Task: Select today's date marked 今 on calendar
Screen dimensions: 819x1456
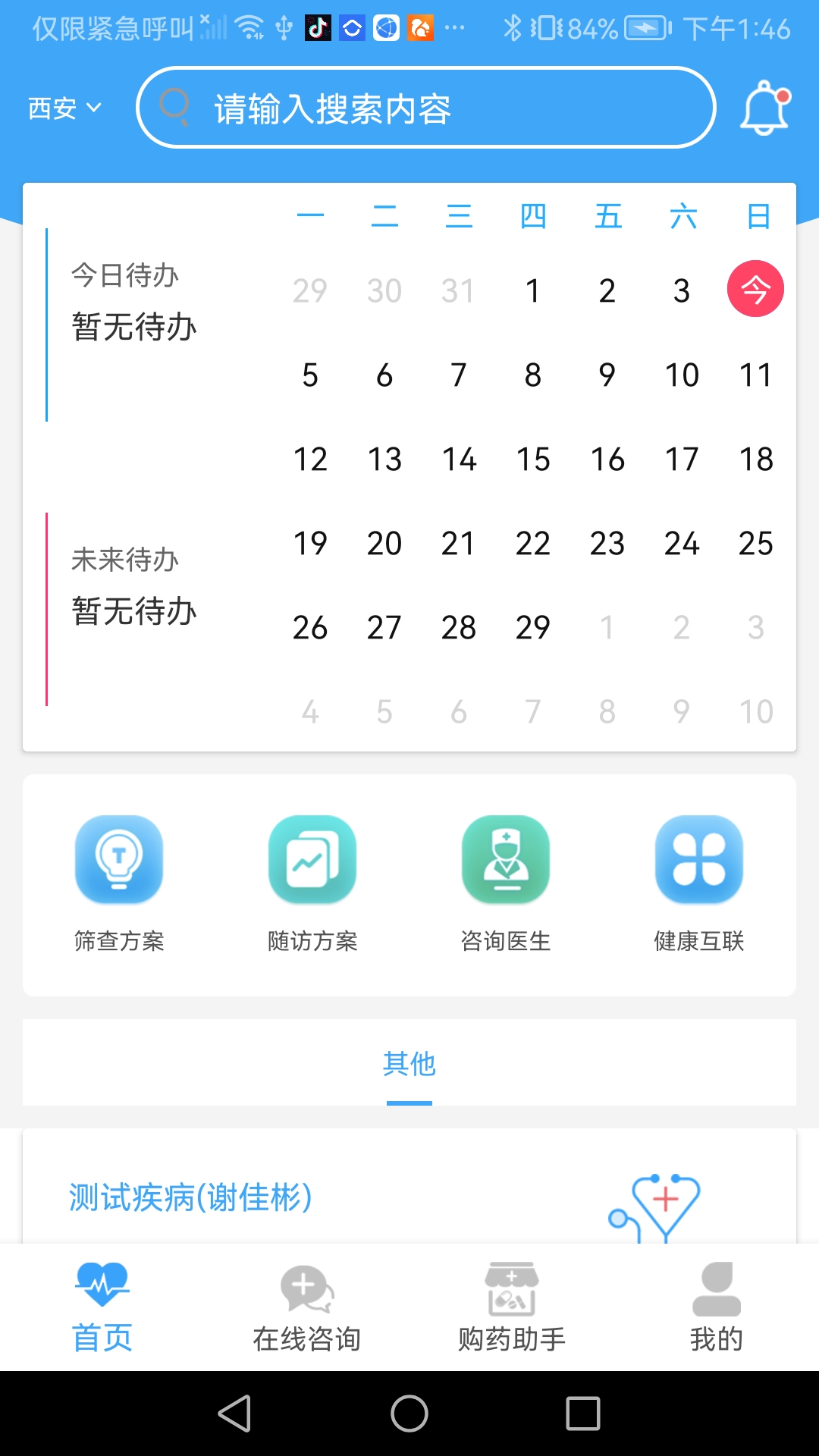Action: pyautogui.click(x=755, y=290)
